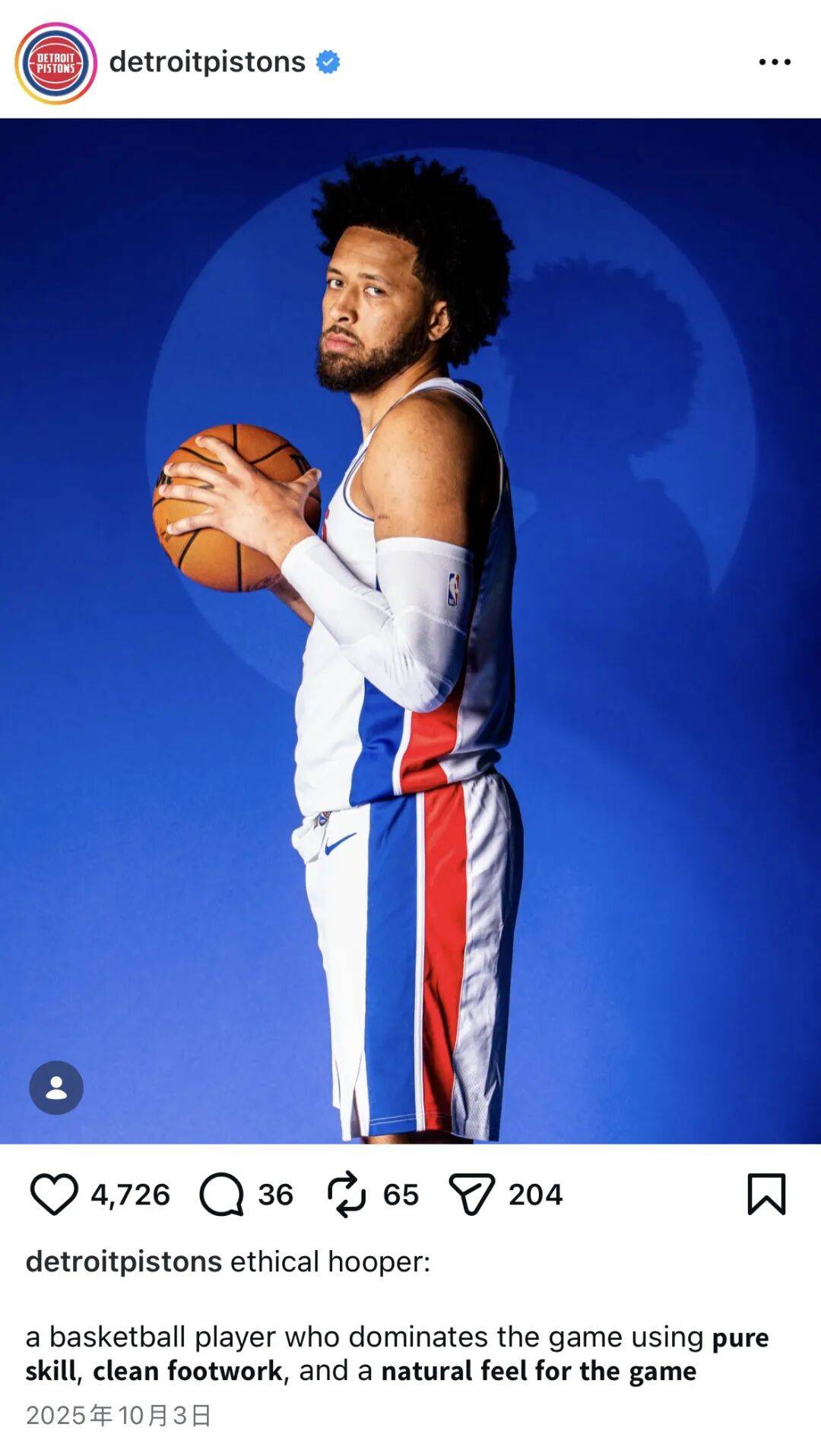Like the detroitpistons post

54,1195
